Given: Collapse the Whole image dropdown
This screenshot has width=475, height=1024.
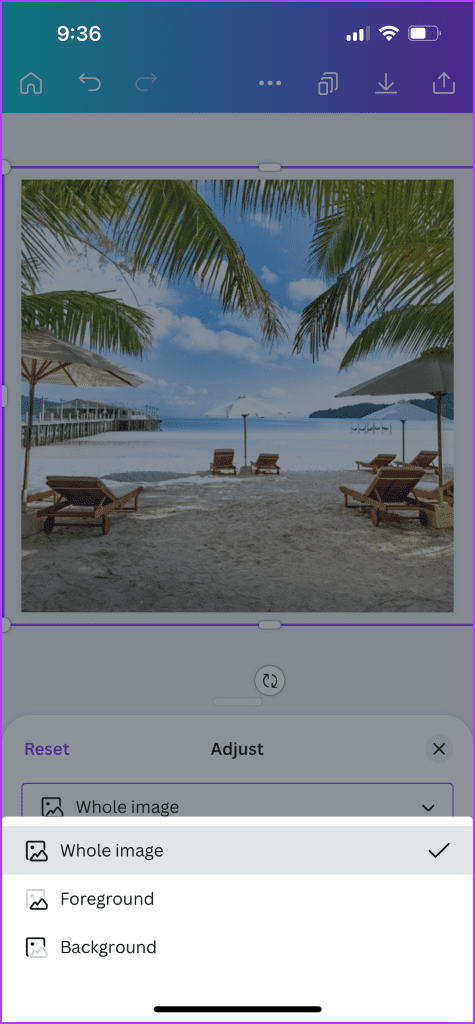Looking at the screenshot, I should click(237, 801).
